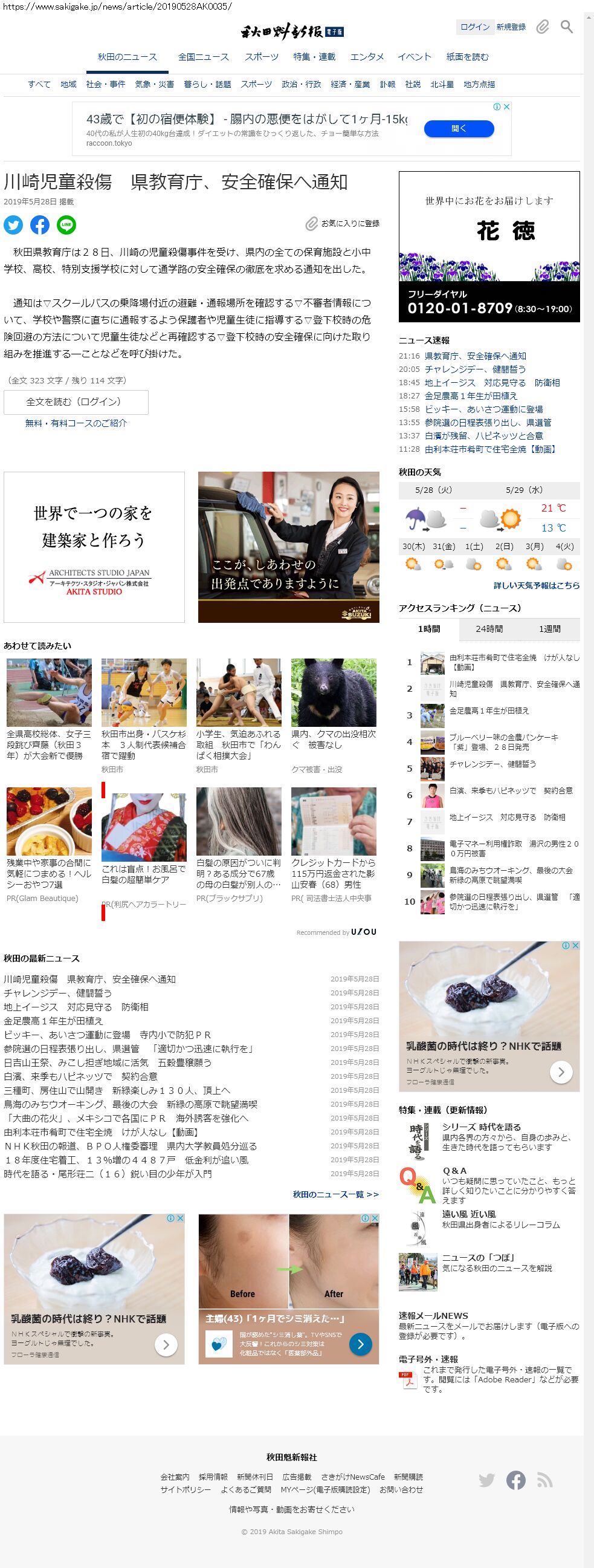Select the 社会・事件 subcategory
Viewport: 594px width, 1568px height.
coord(105,84)
